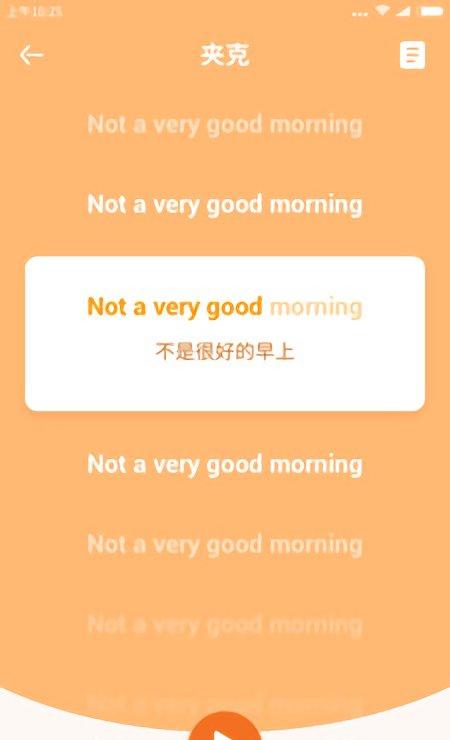450x740 pixels.
Task: Tap the orange play button
Action: click(225, 727)
